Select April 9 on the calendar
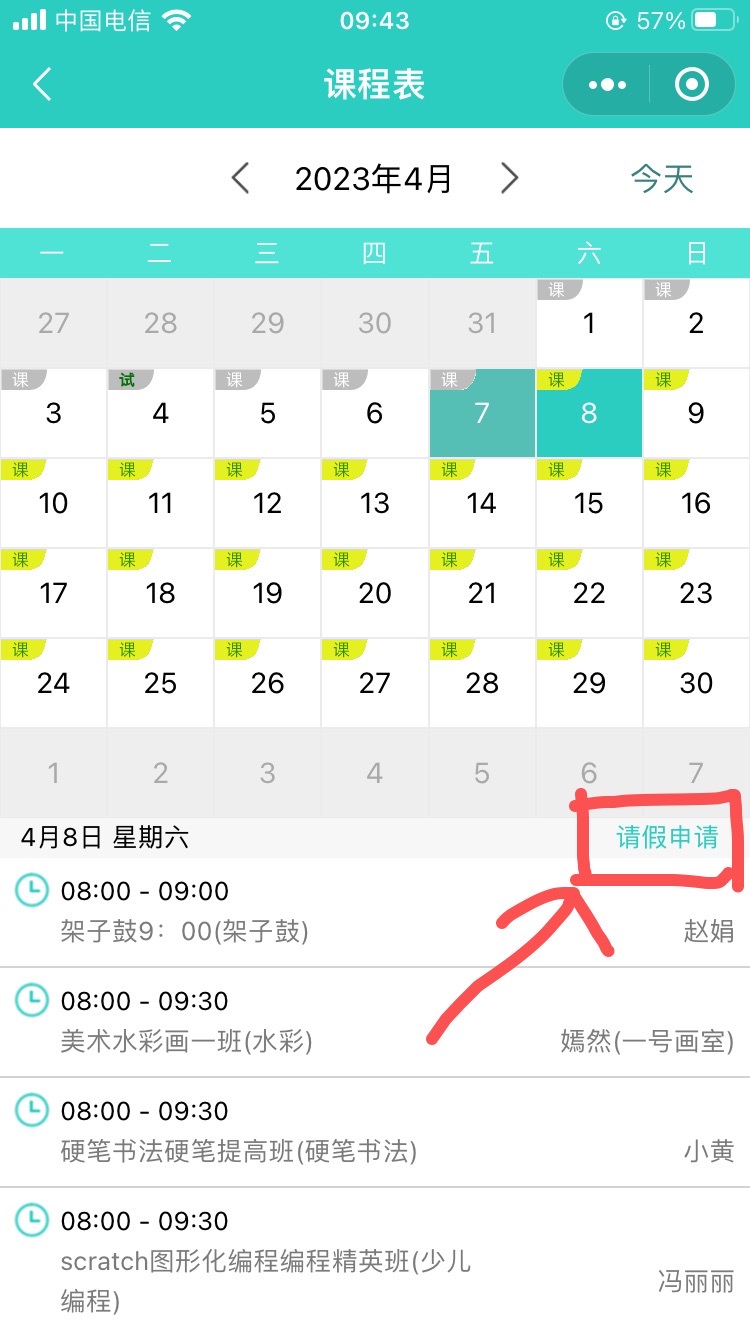The image size is (750, 1334). (x=696, y=413)
